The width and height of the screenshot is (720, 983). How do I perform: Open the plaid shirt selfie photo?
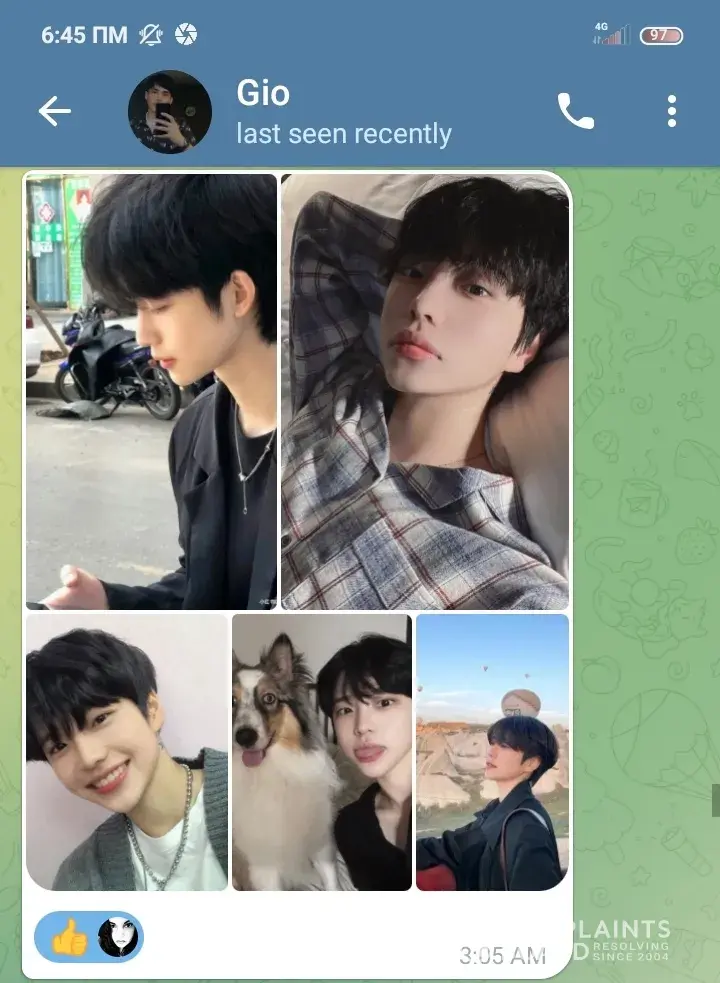425,391
